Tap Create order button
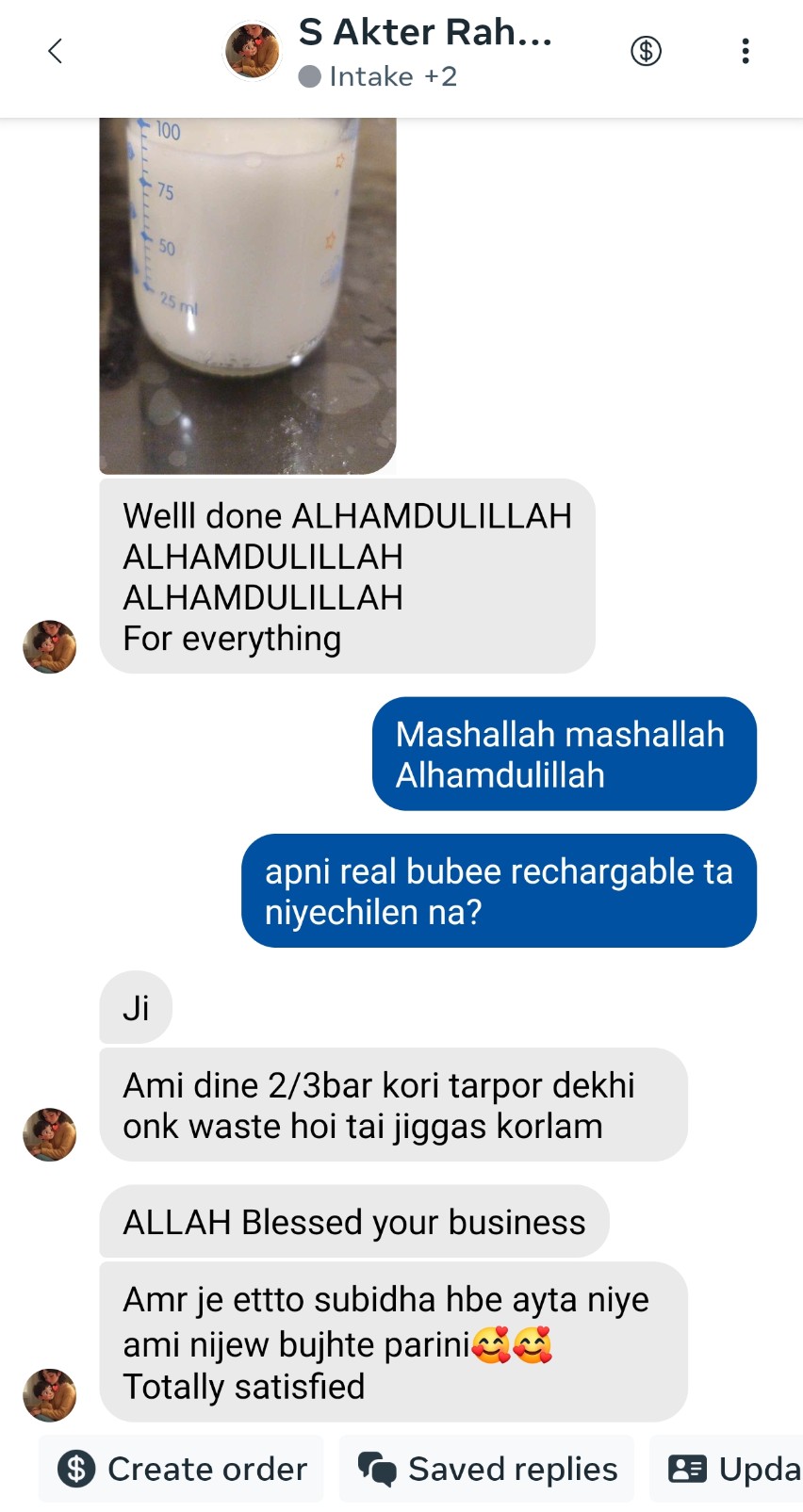The width and height of the screenshot is (803, 1512). (182, 1469)
